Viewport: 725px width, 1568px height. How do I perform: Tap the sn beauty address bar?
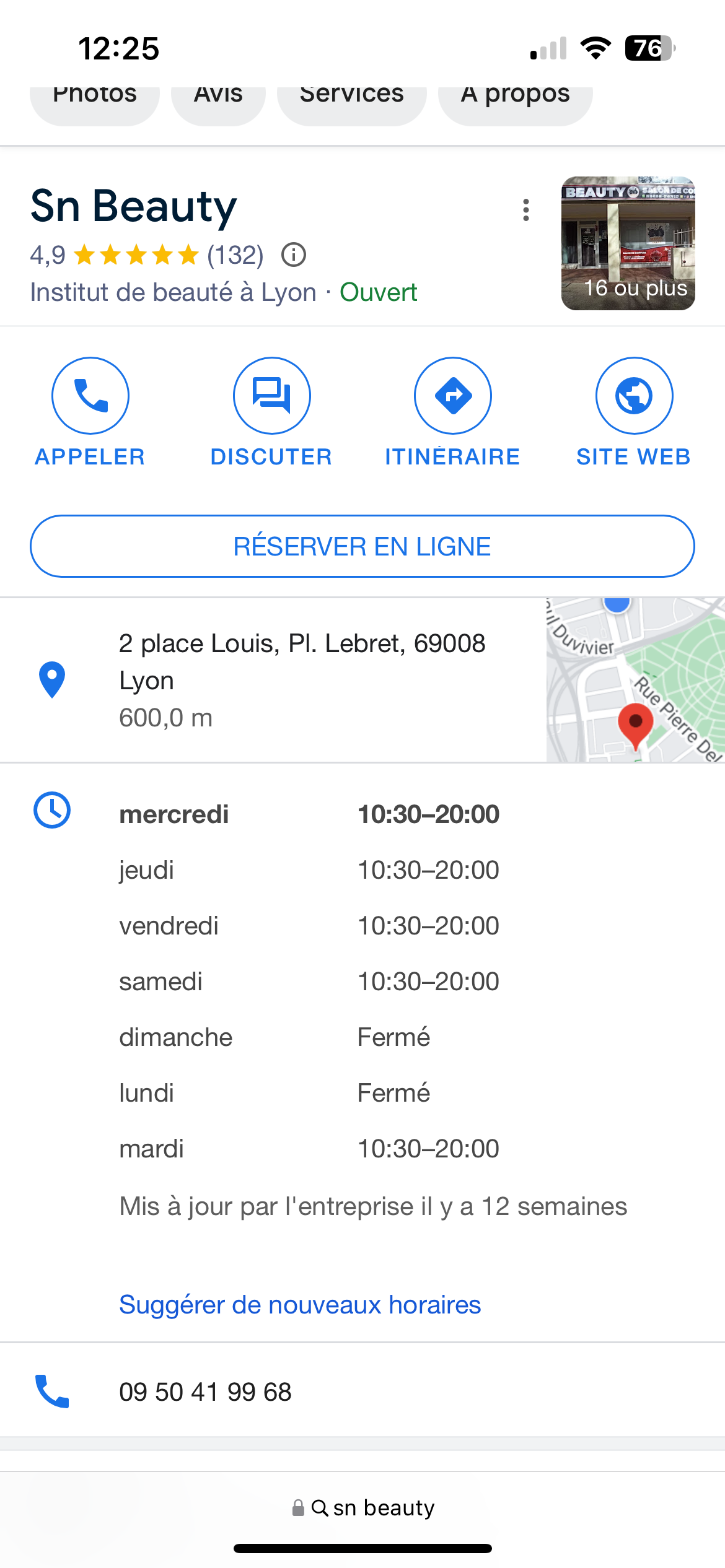click(x=363, y=1508)
